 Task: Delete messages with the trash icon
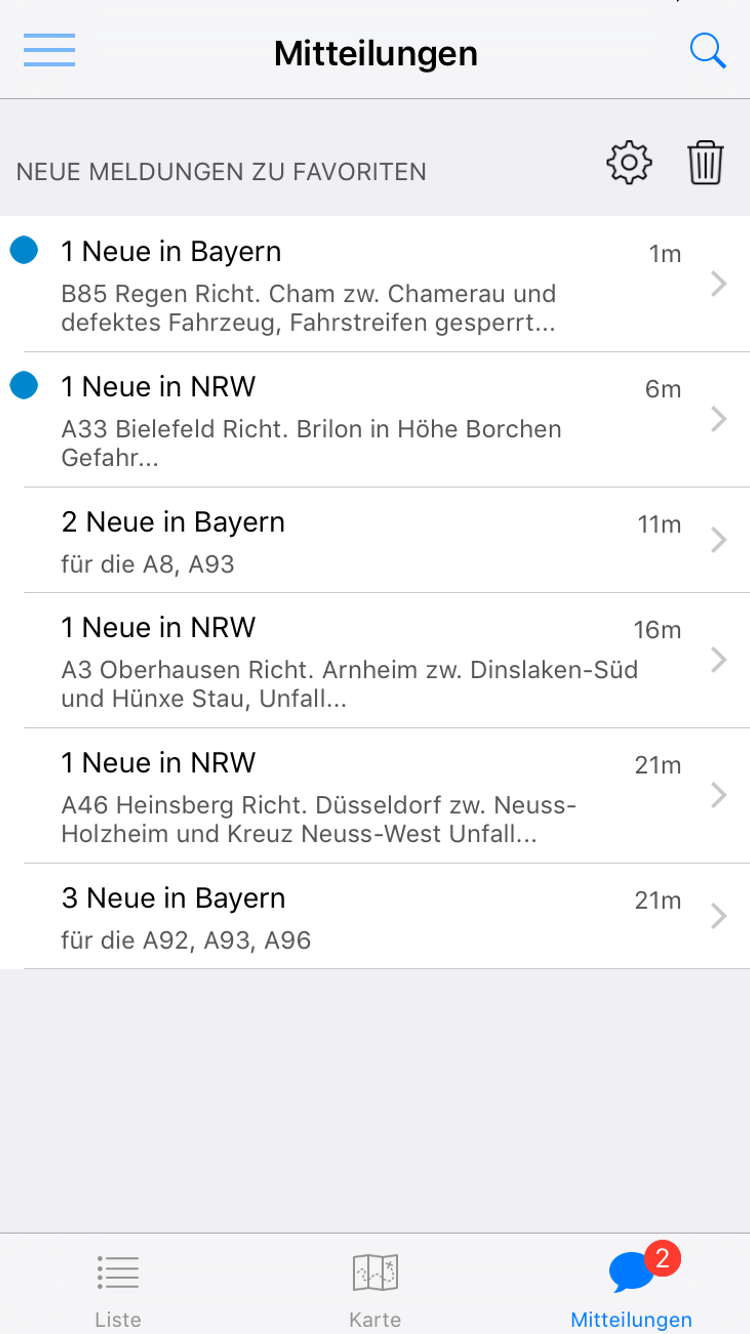coord(705,163)
